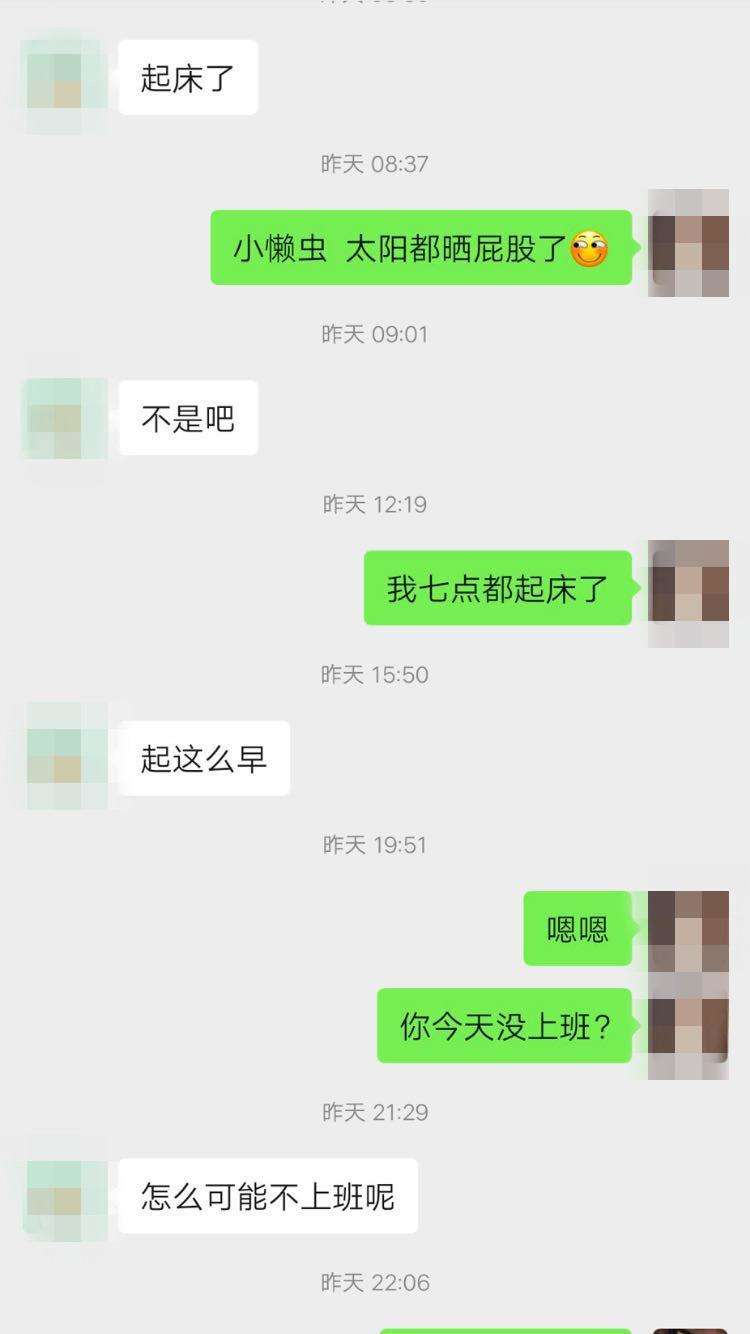Click the "昨天 19:51" timestamp

374,843
